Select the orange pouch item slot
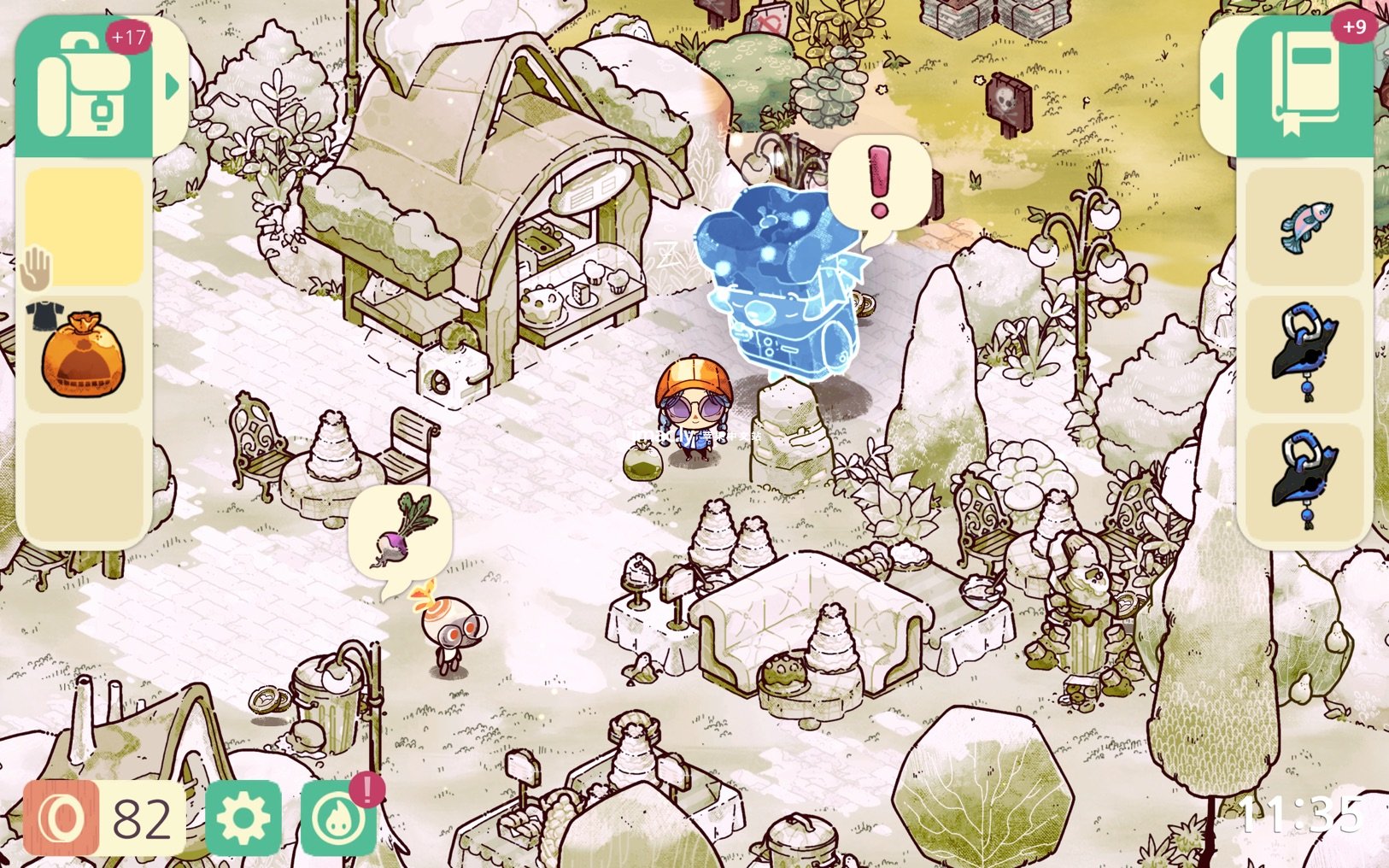 (83, 355)
